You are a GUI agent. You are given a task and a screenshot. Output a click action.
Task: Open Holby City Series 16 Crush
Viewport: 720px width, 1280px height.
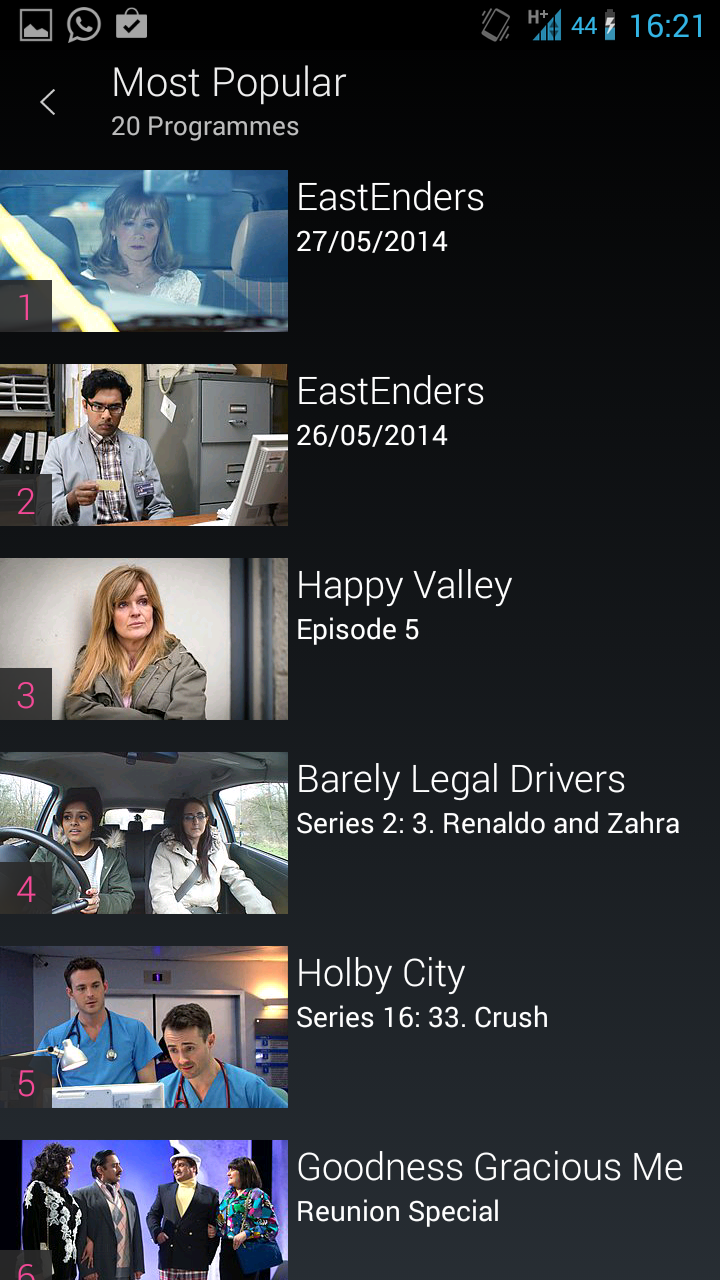360,1027
